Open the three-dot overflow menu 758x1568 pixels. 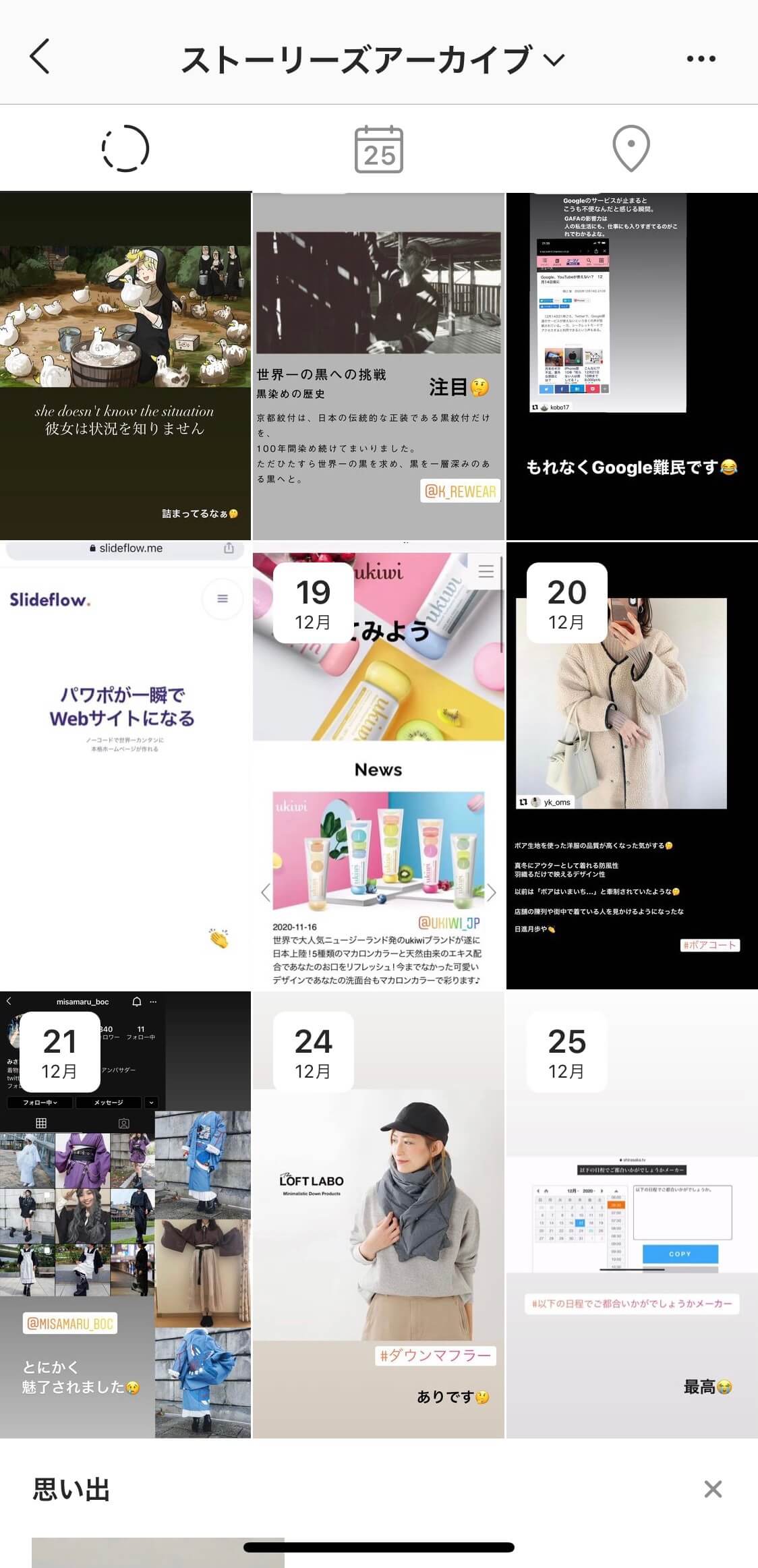tap(701, 59)
